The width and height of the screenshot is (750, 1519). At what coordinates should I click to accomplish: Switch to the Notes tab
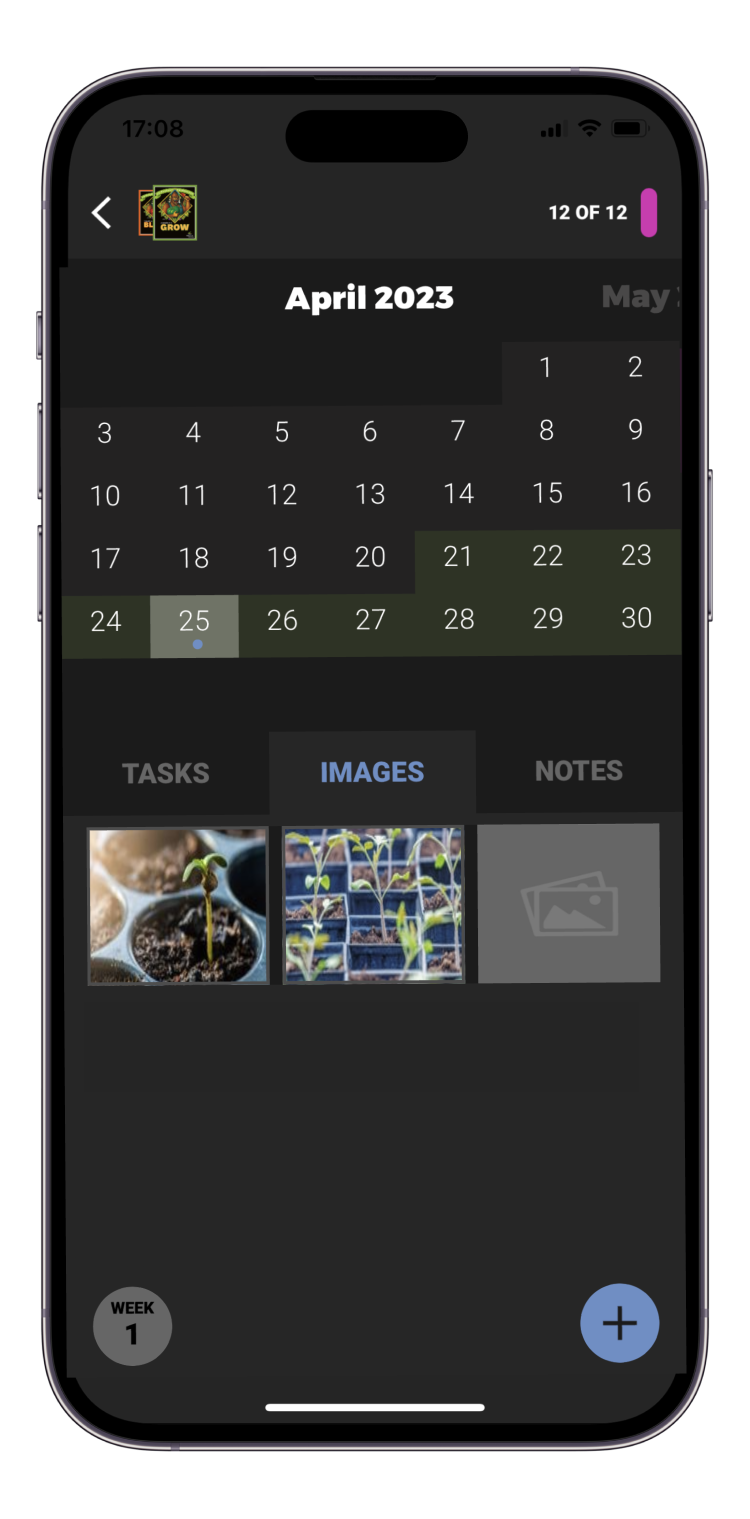click(x=578, y=771)
